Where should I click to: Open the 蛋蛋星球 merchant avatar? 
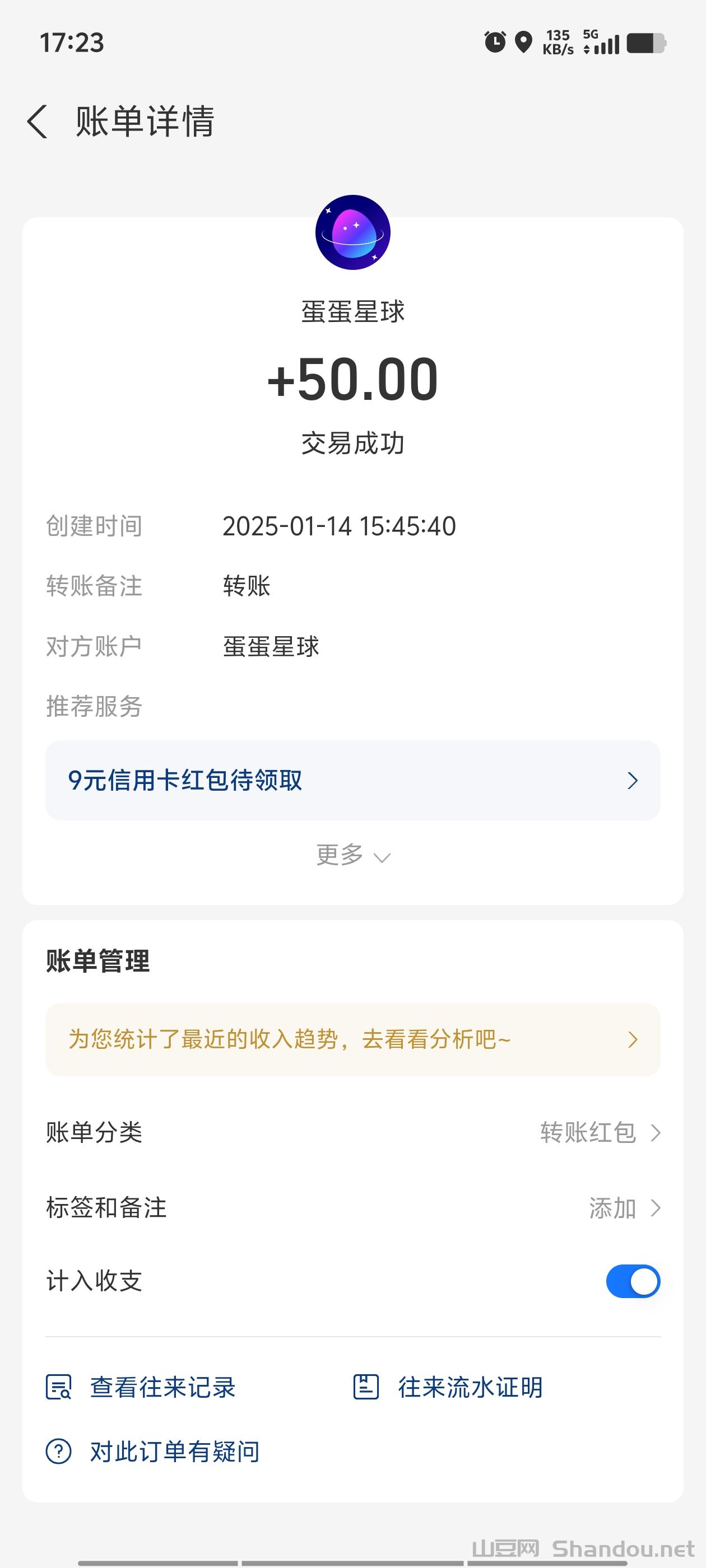[x=352, y=233]
